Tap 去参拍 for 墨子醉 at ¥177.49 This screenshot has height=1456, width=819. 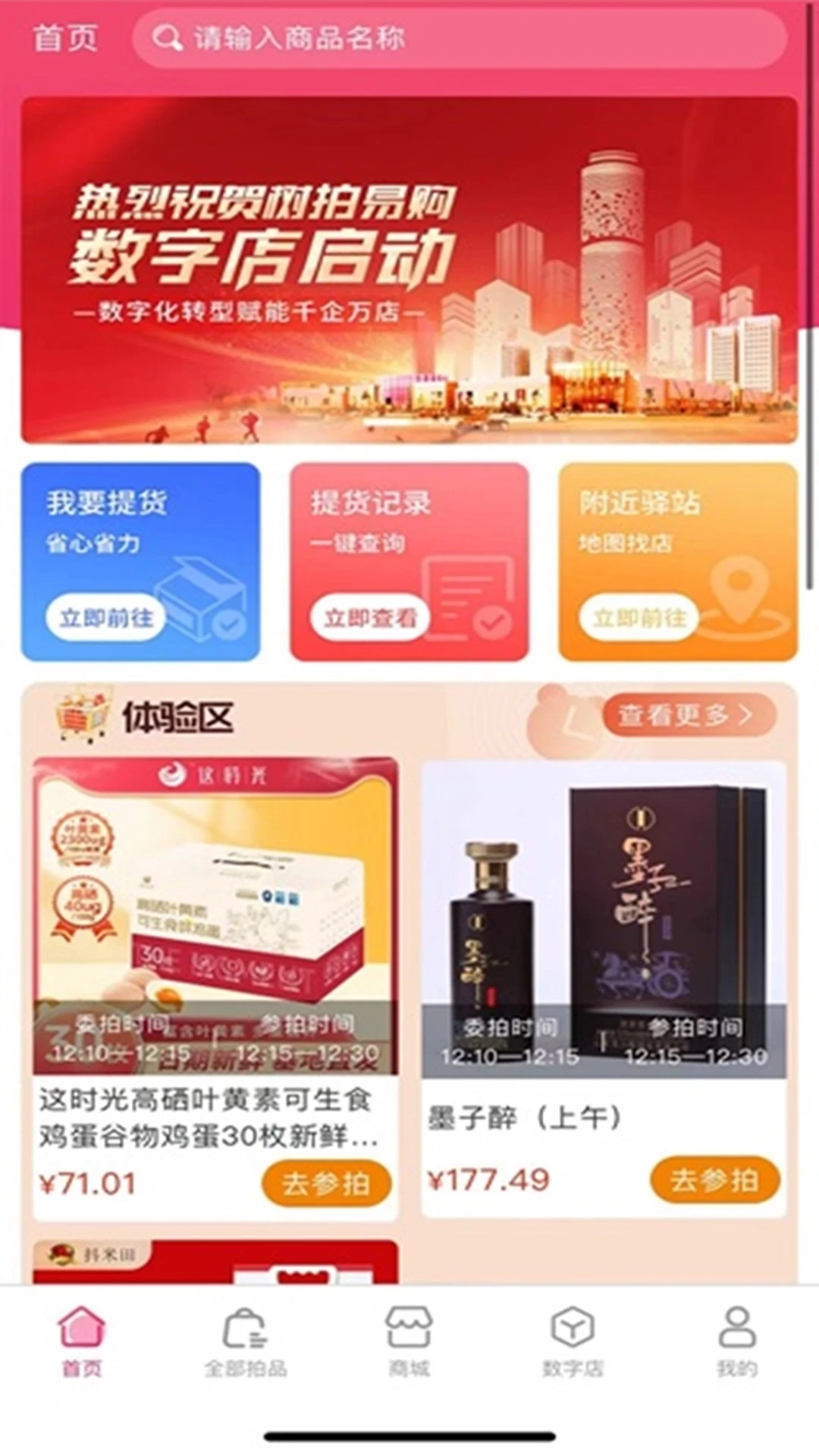(714, 1180)
